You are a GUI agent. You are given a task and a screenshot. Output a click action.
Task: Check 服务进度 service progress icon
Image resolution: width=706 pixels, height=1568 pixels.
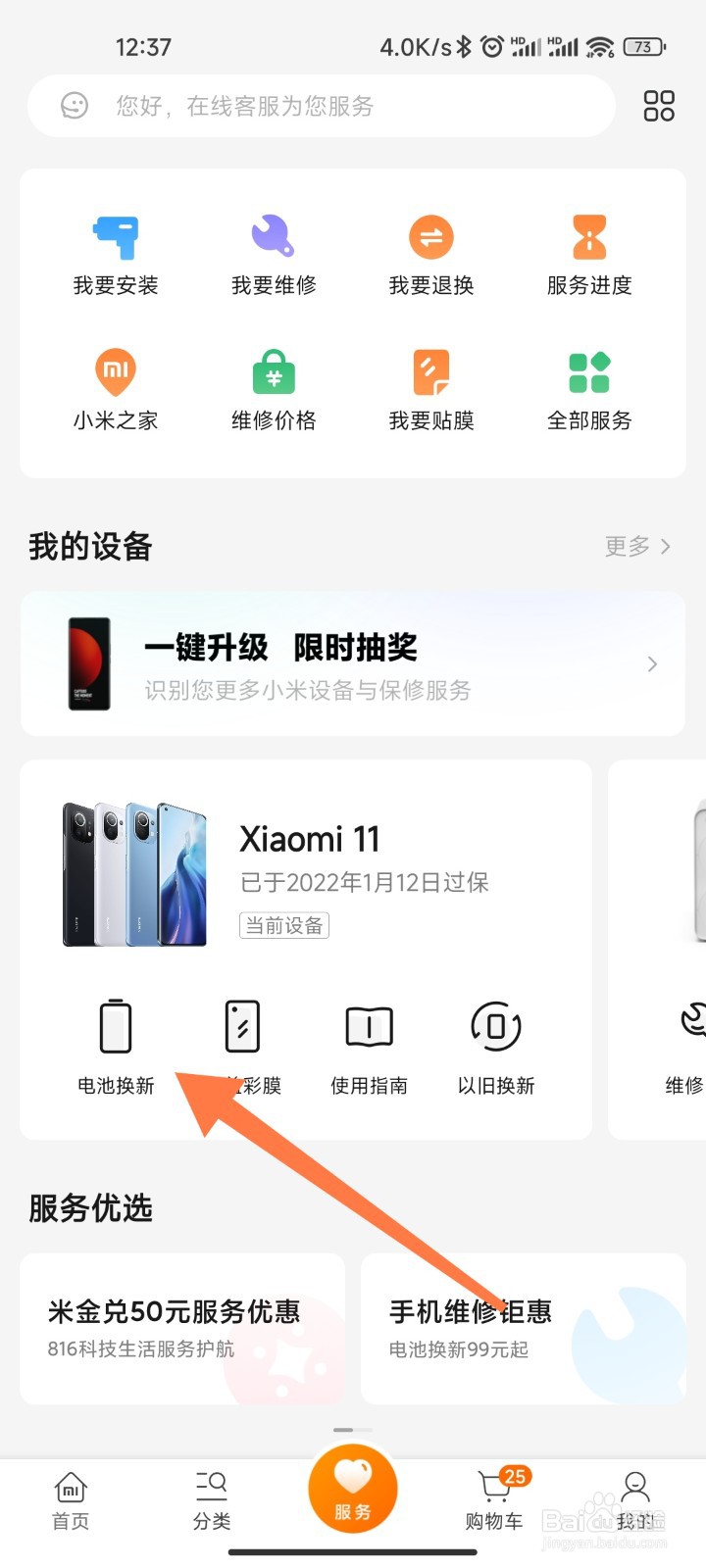(588, 250)
